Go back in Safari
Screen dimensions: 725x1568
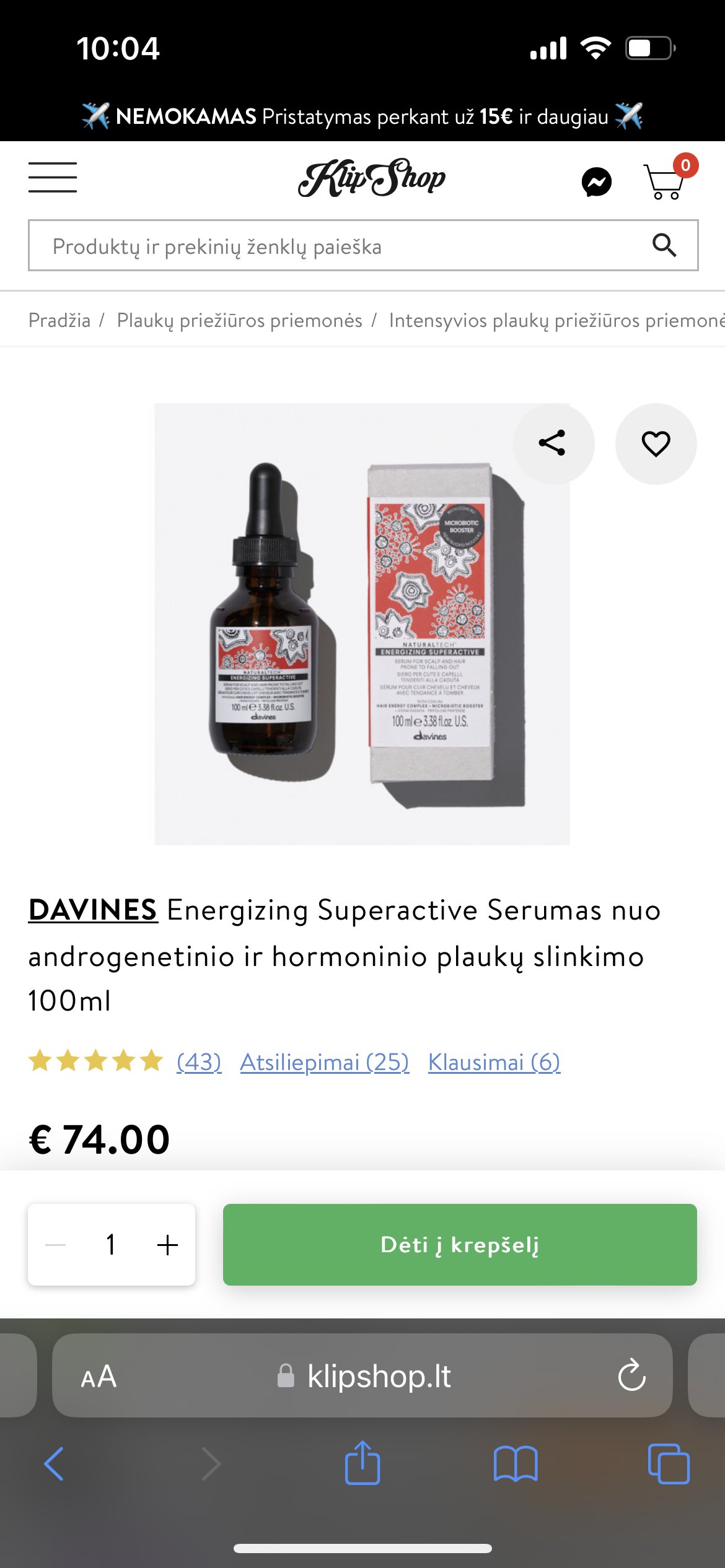click(54, 1464)
